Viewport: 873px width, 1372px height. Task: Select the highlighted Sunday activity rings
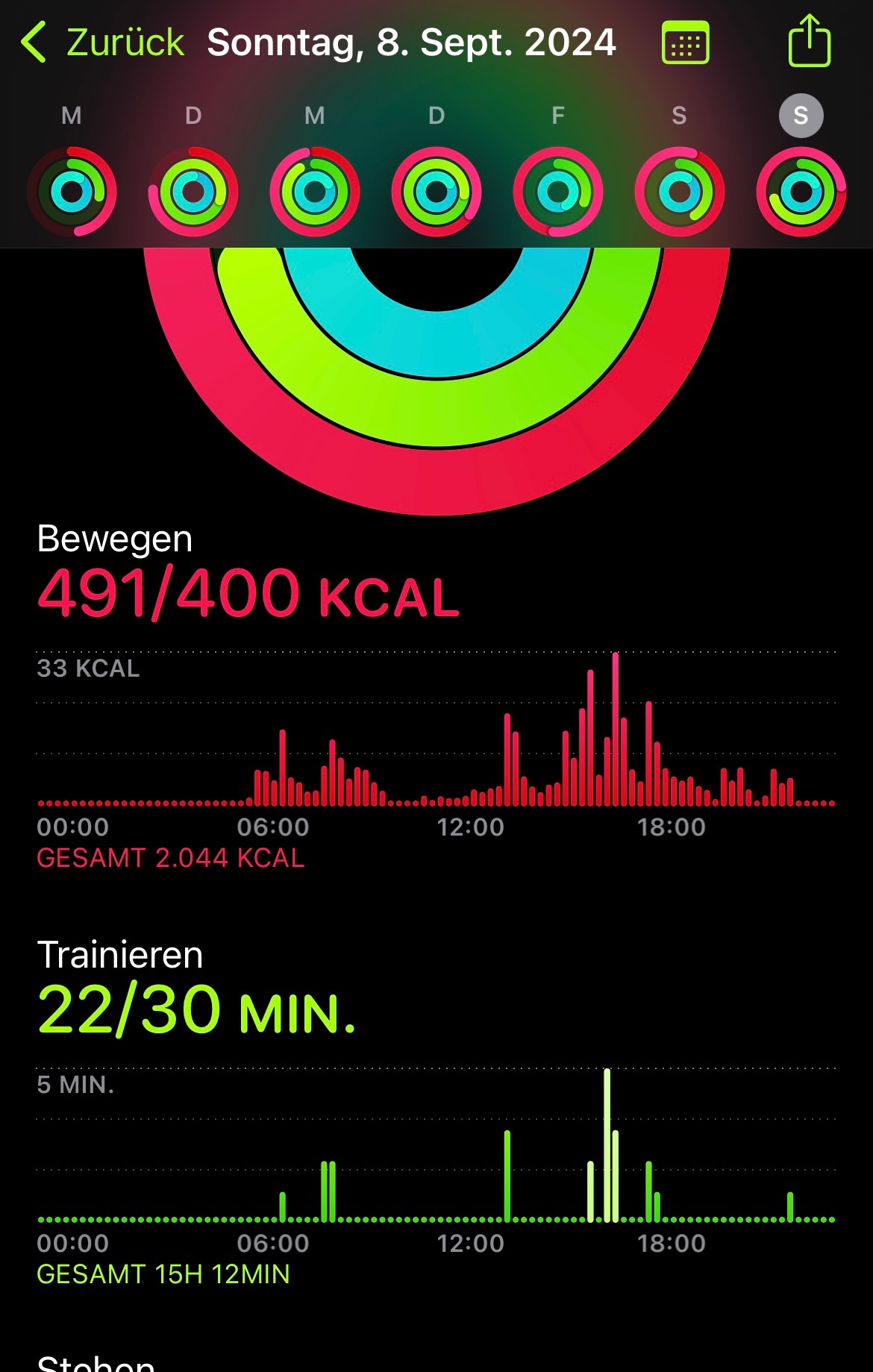801,192
